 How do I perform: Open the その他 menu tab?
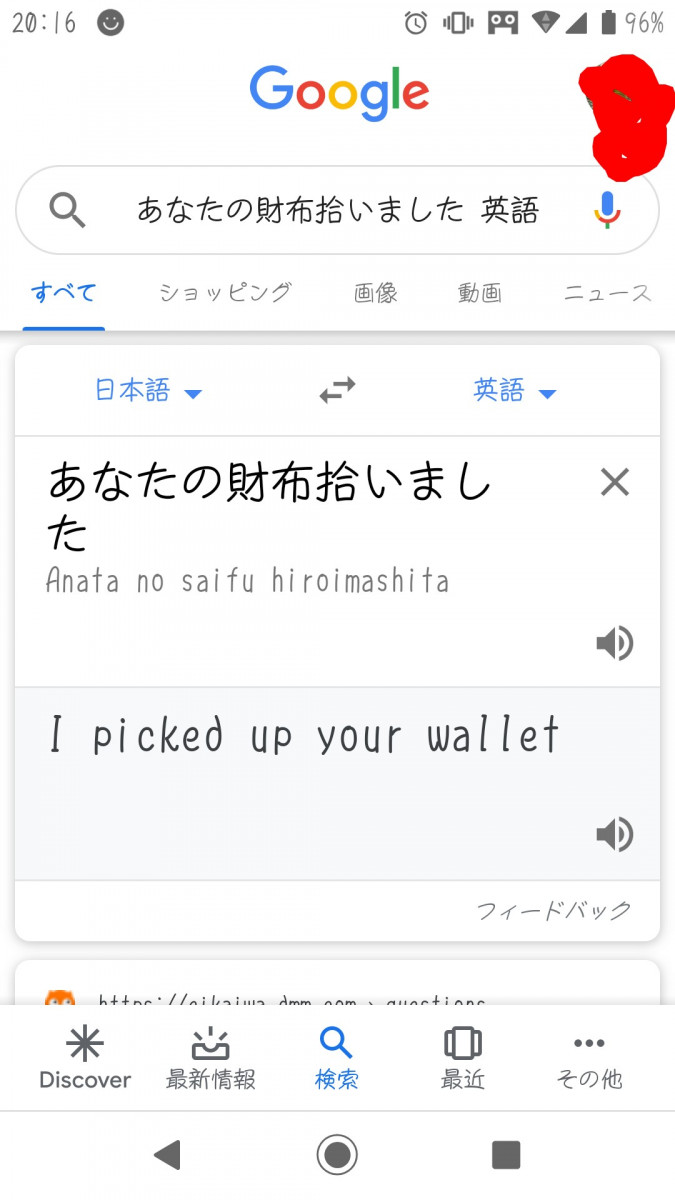point(589,1060)
